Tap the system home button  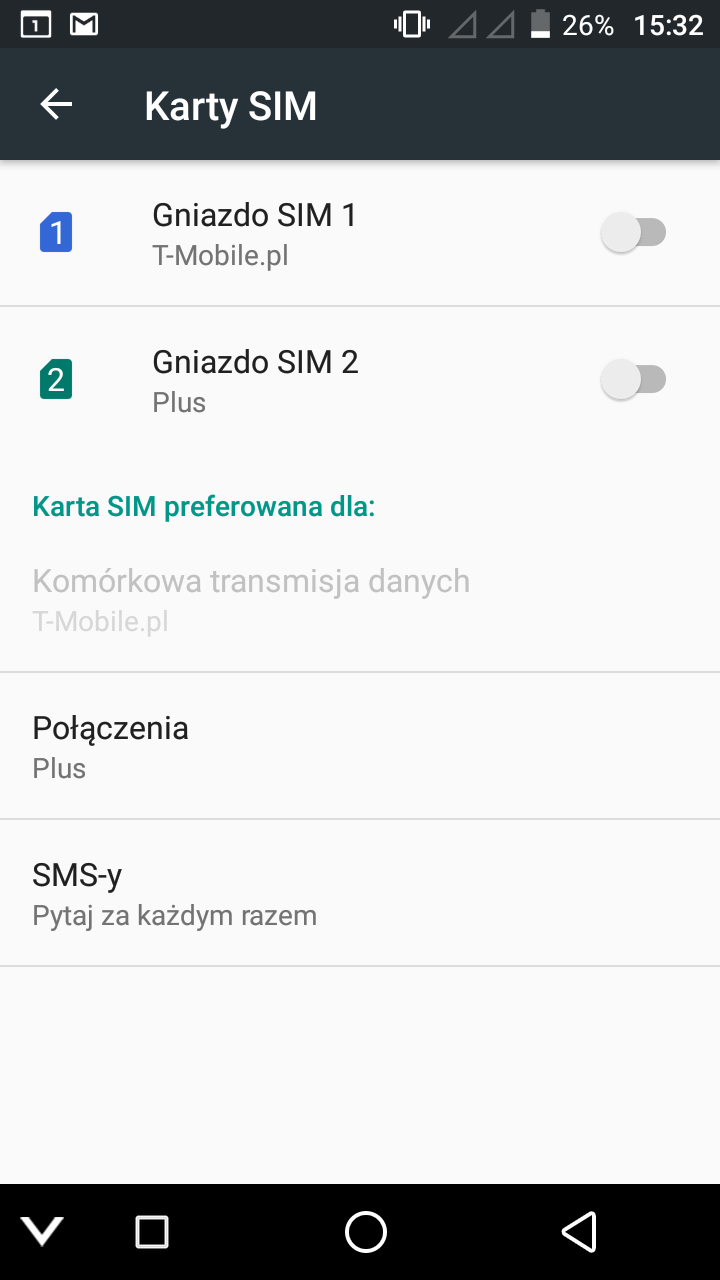(366, 1232)
